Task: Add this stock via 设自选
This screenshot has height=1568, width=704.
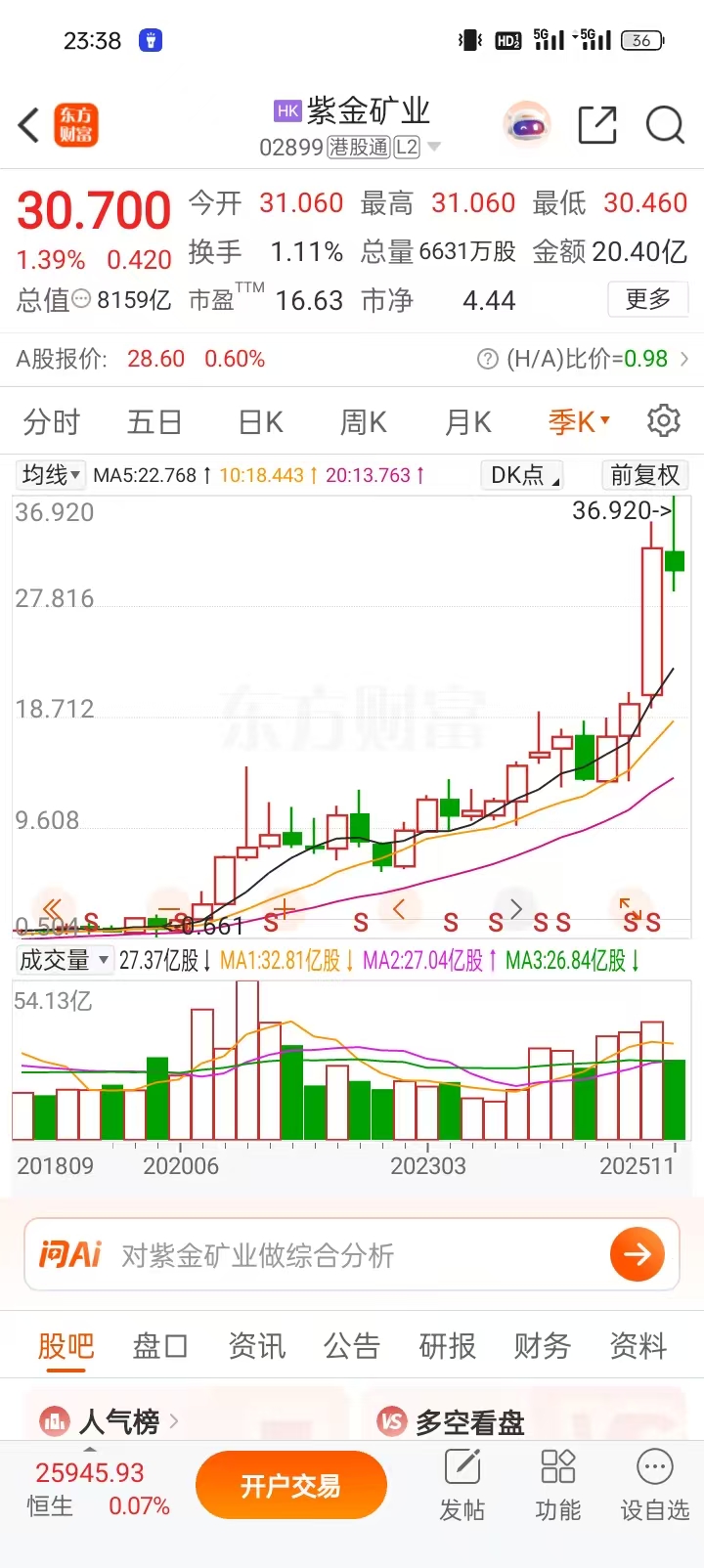Action: point(654,1486)
